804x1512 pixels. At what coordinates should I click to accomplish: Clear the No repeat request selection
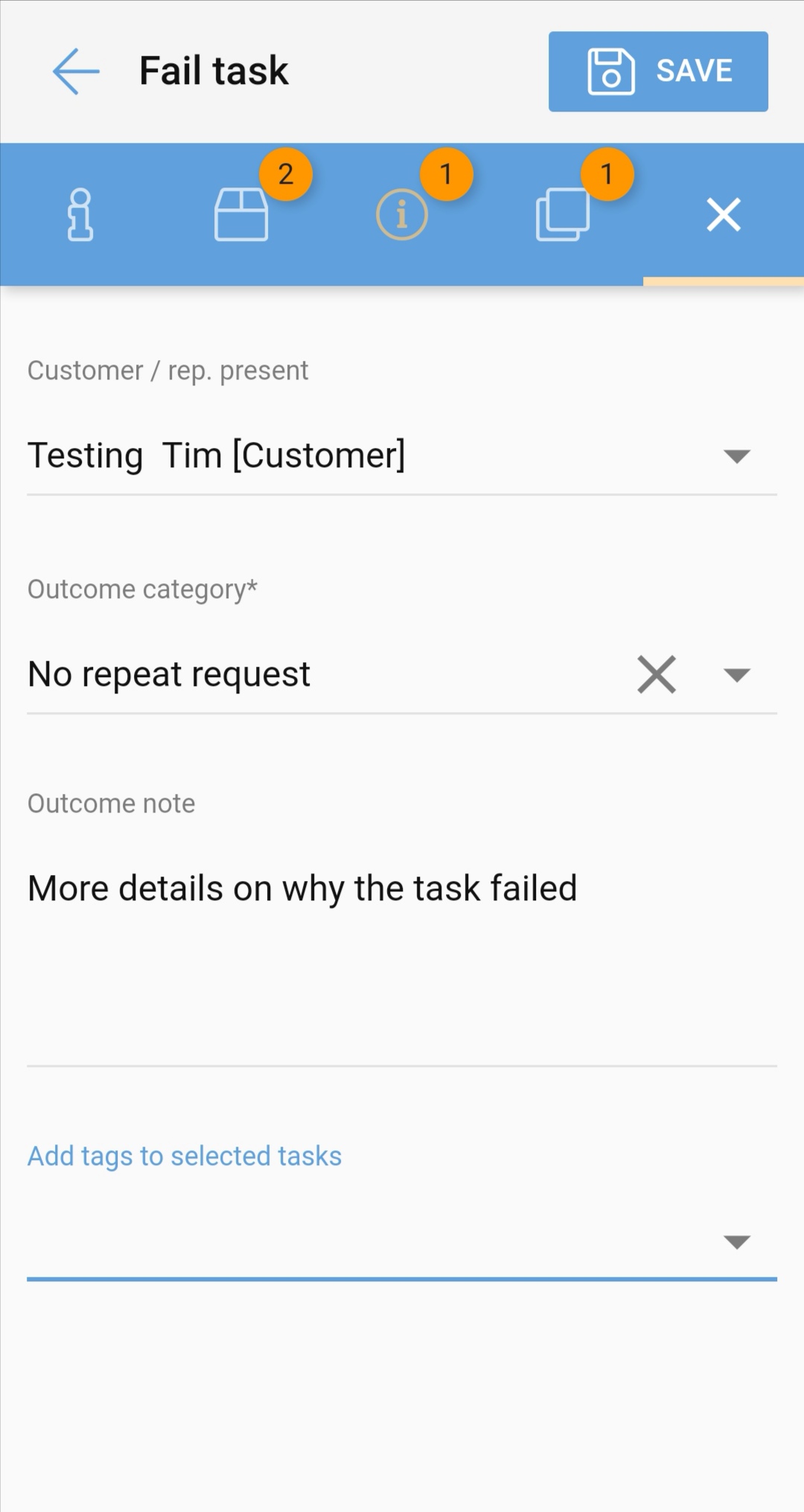(x=657, y=674)
